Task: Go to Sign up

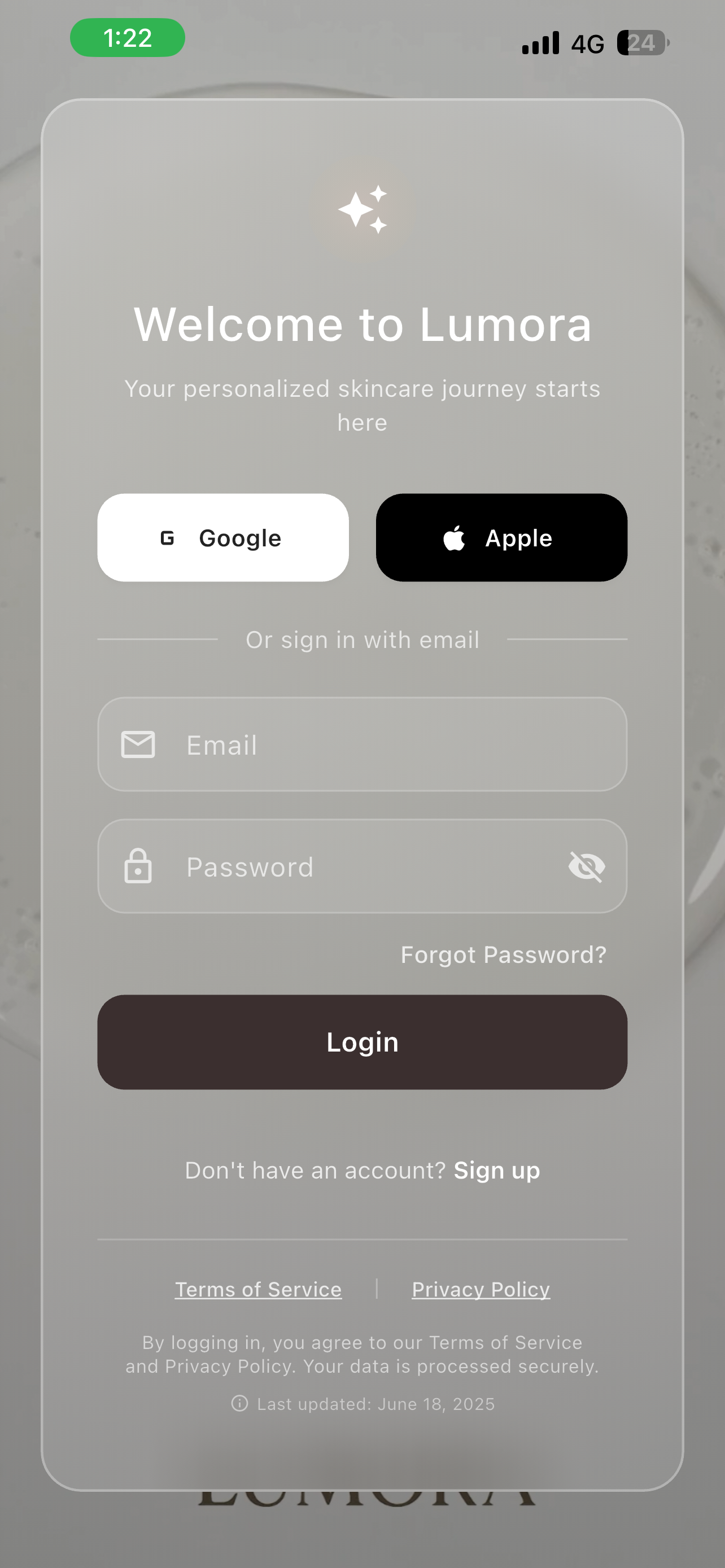Action: (x=497, y=1170)
